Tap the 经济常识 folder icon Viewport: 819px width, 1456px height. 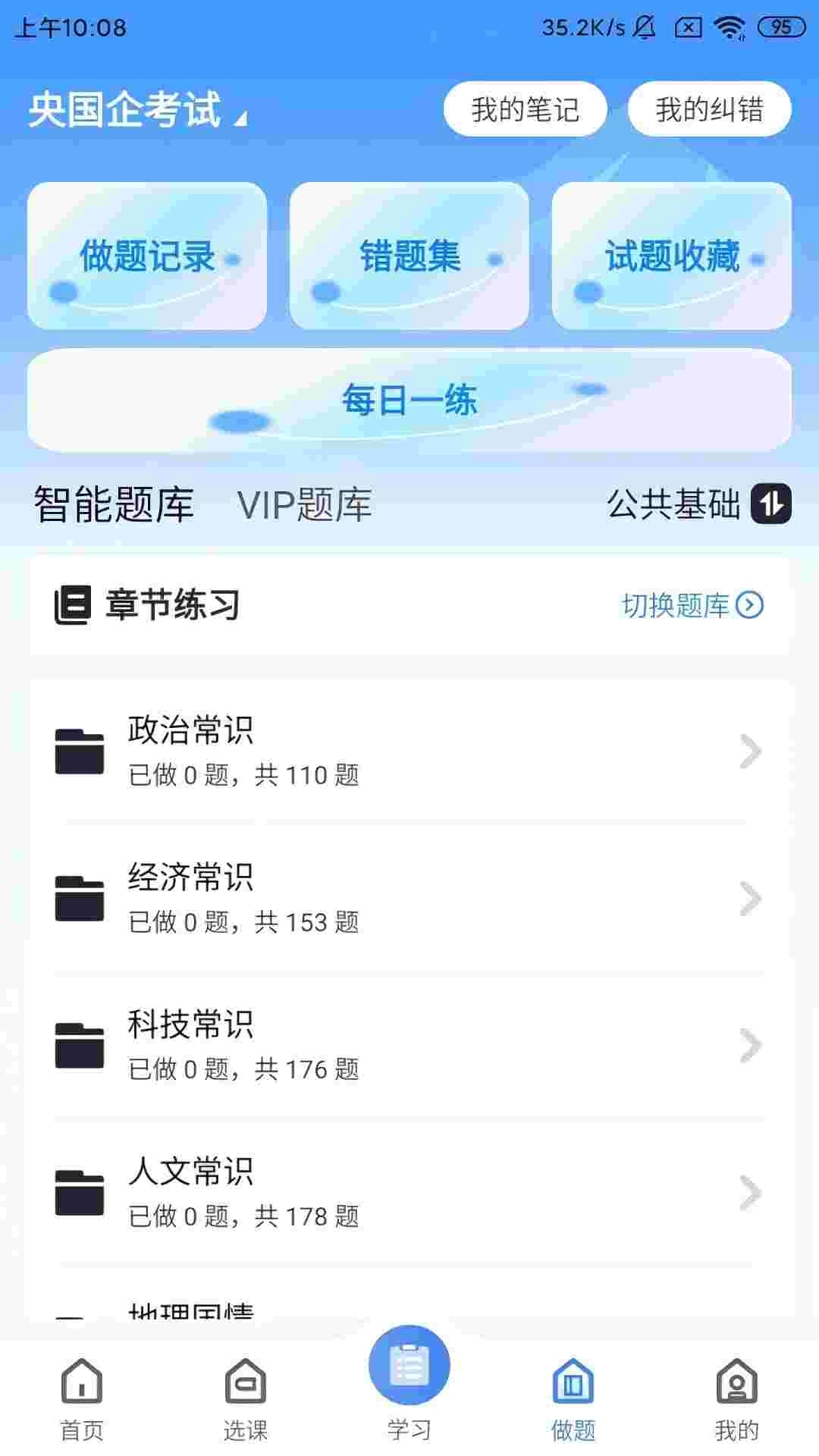click(x=79, y=899)
